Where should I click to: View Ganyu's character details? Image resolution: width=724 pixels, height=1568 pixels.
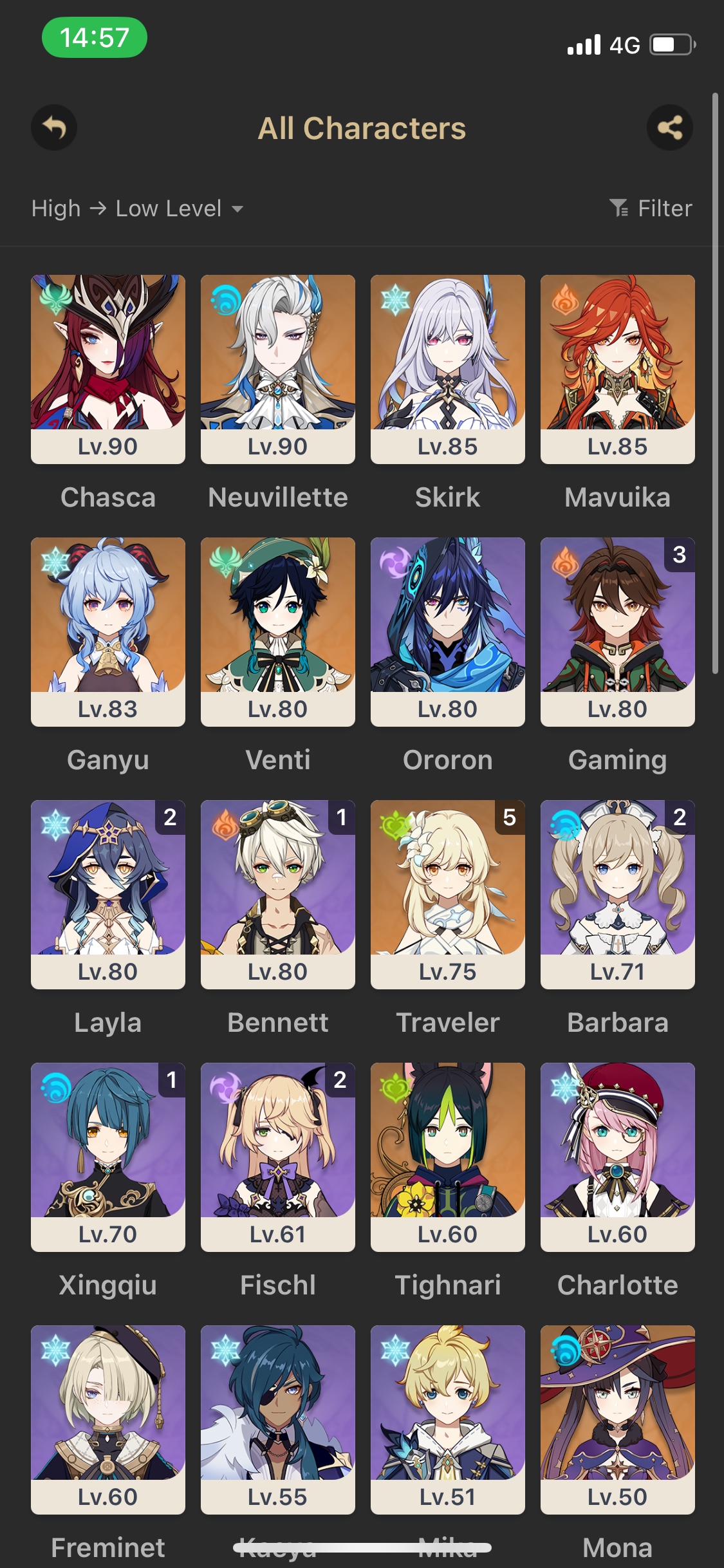(108, 631)
